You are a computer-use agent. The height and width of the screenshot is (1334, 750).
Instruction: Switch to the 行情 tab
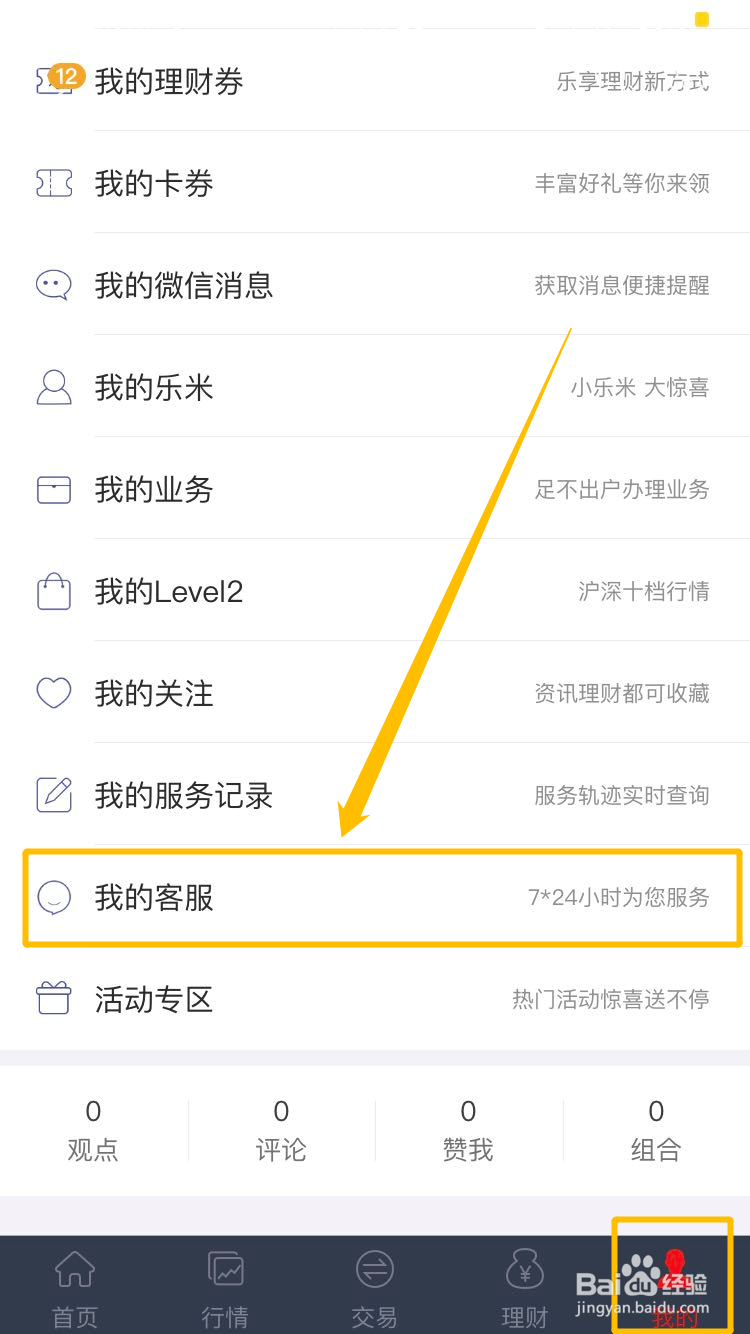(224, 1285)
